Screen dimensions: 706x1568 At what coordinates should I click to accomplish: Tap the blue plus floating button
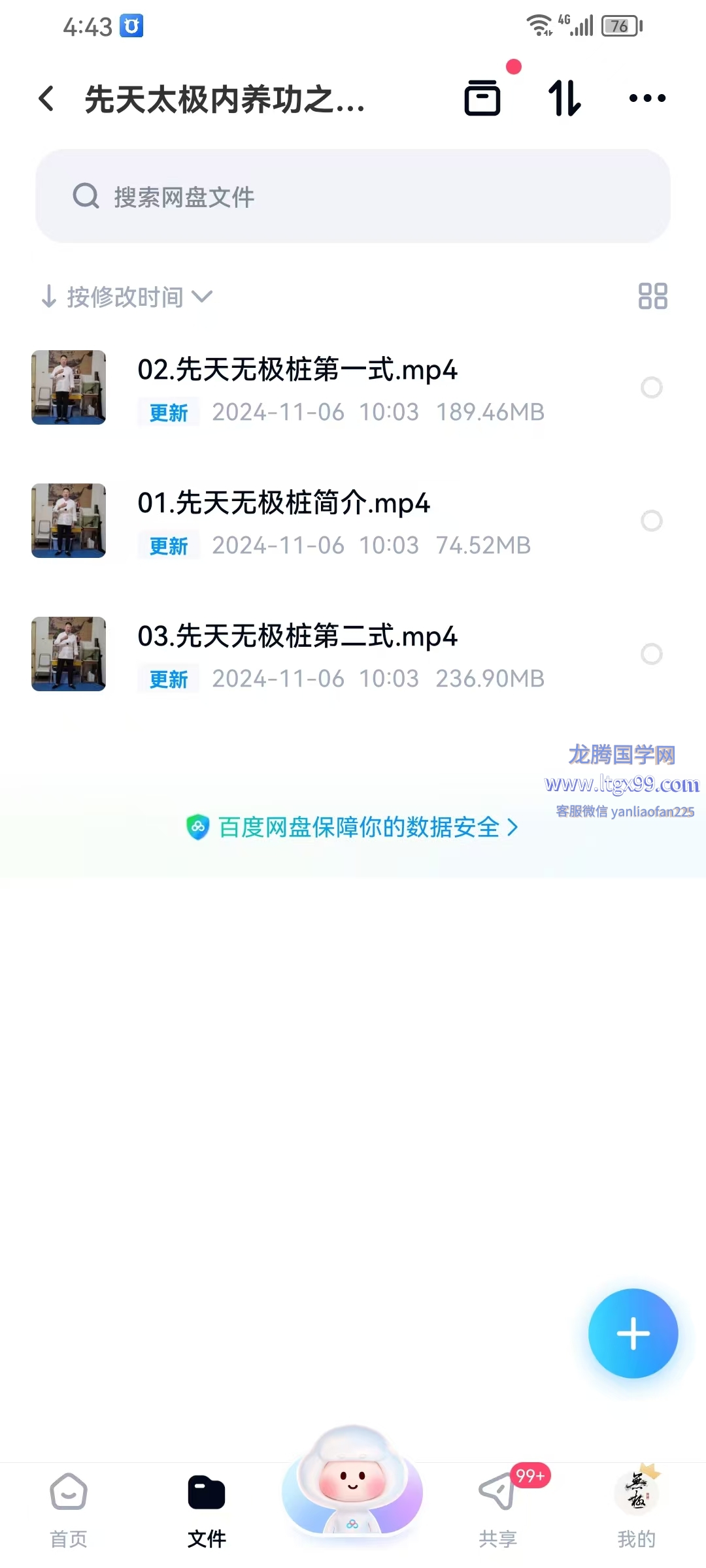(633, 1333)
